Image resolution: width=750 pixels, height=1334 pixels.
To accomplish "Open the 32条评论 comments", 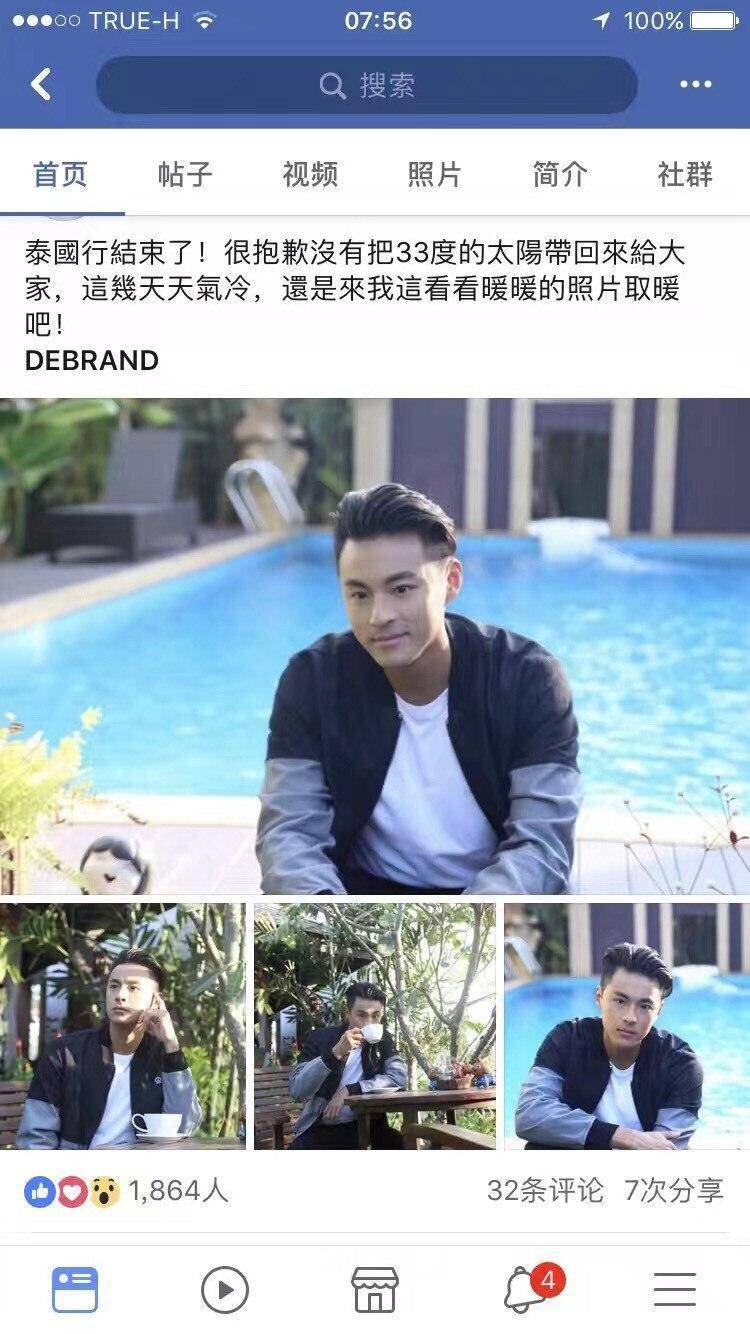I will (545, 1190).
